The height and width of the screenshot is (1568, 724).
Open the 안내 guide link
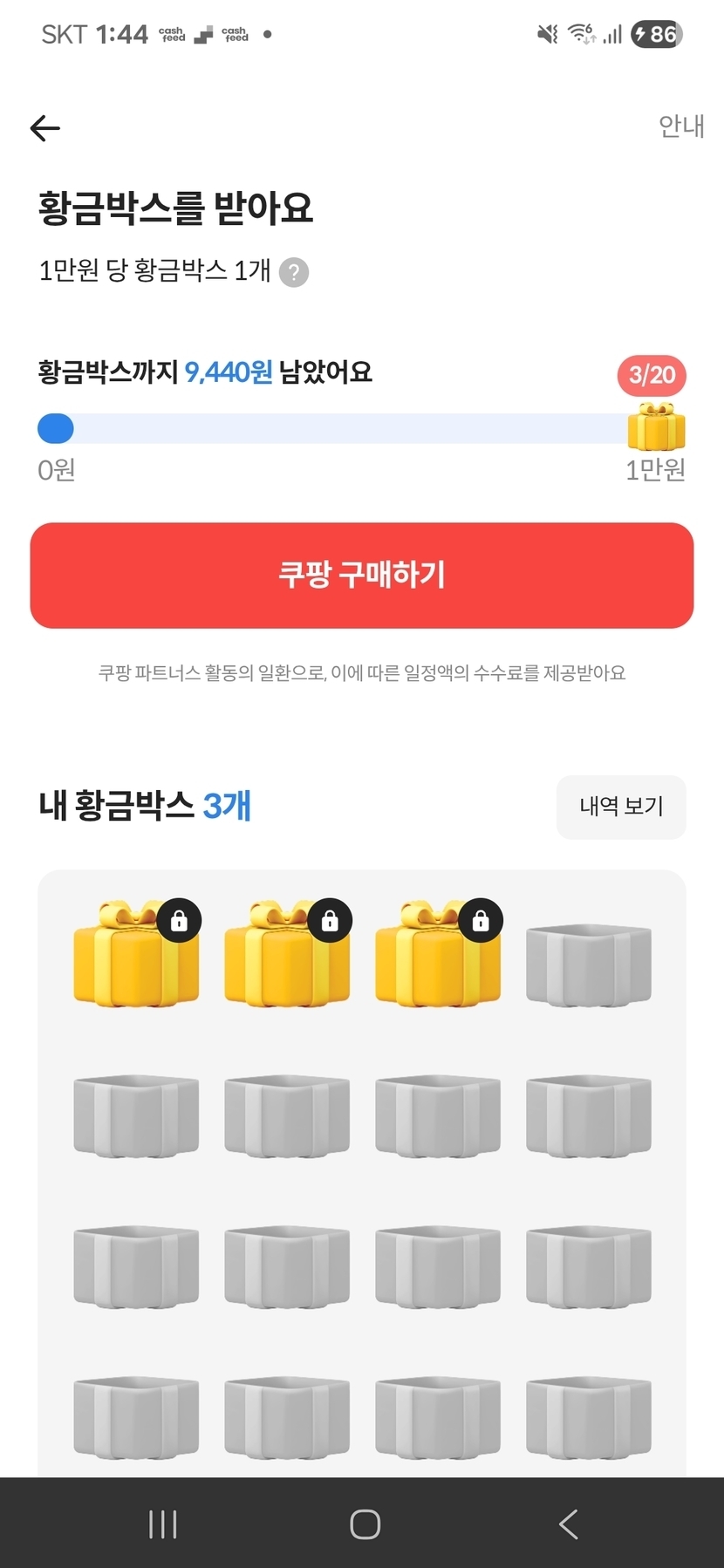680,126
